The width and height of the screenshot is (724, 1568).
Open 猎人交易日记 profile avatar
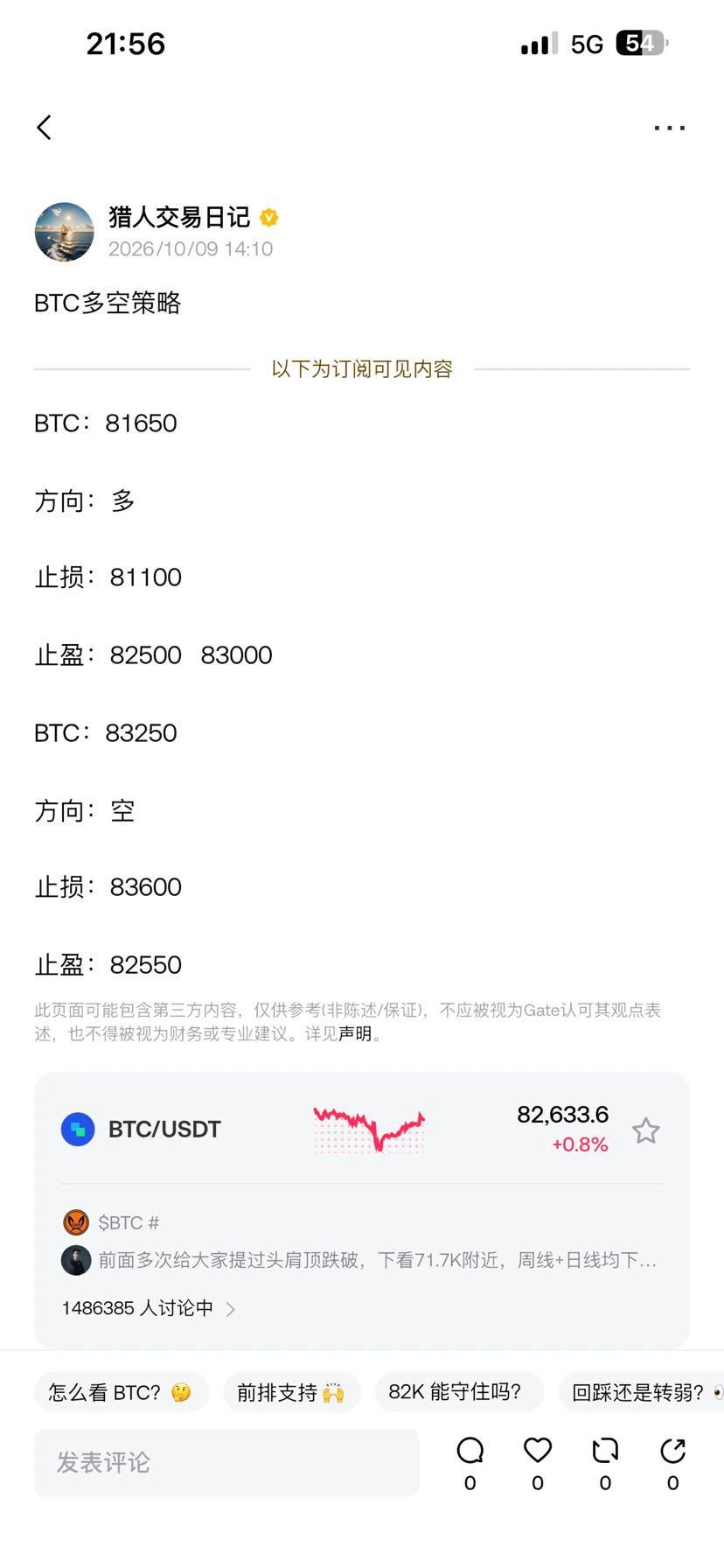click(x=64, y=232)
